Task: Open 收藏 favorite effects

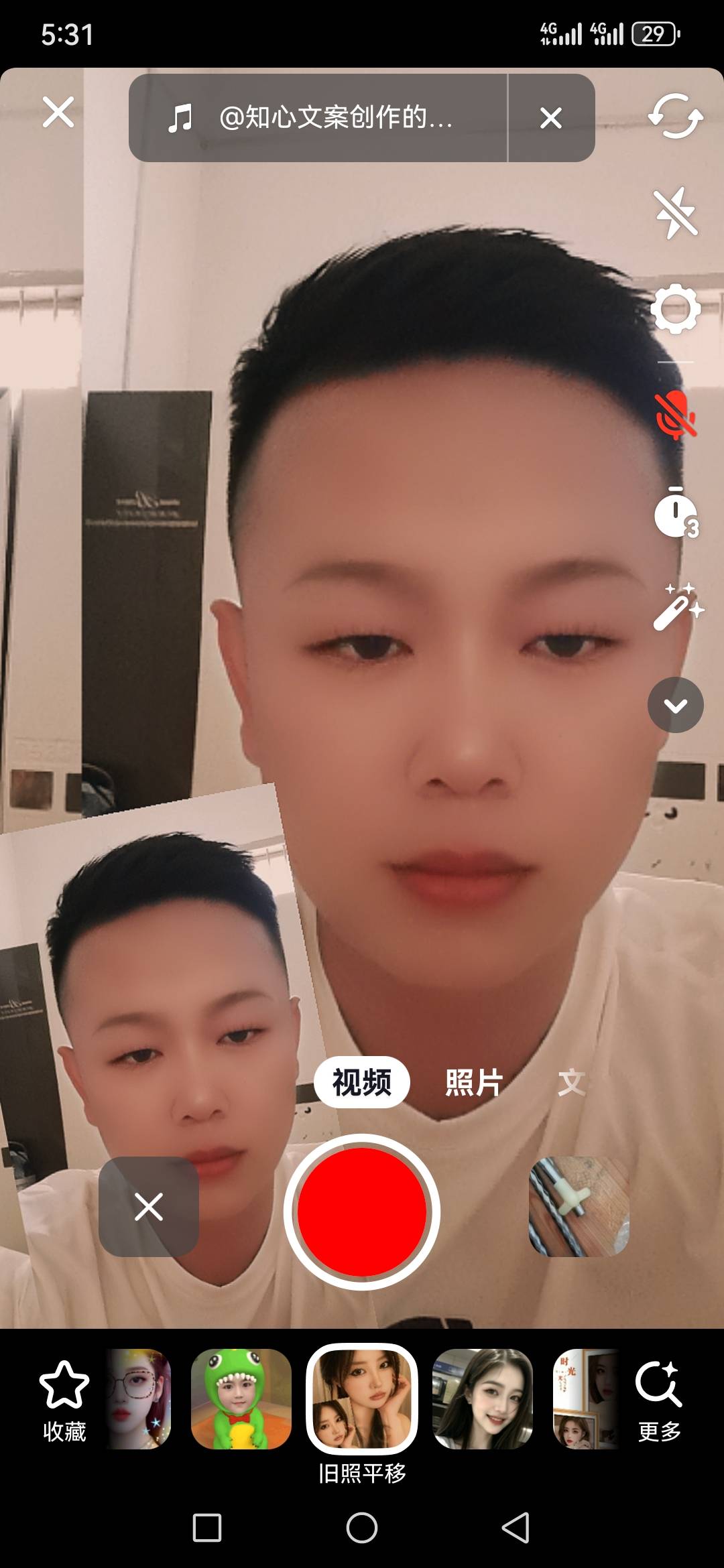Action: click(x=64, y=1400)
